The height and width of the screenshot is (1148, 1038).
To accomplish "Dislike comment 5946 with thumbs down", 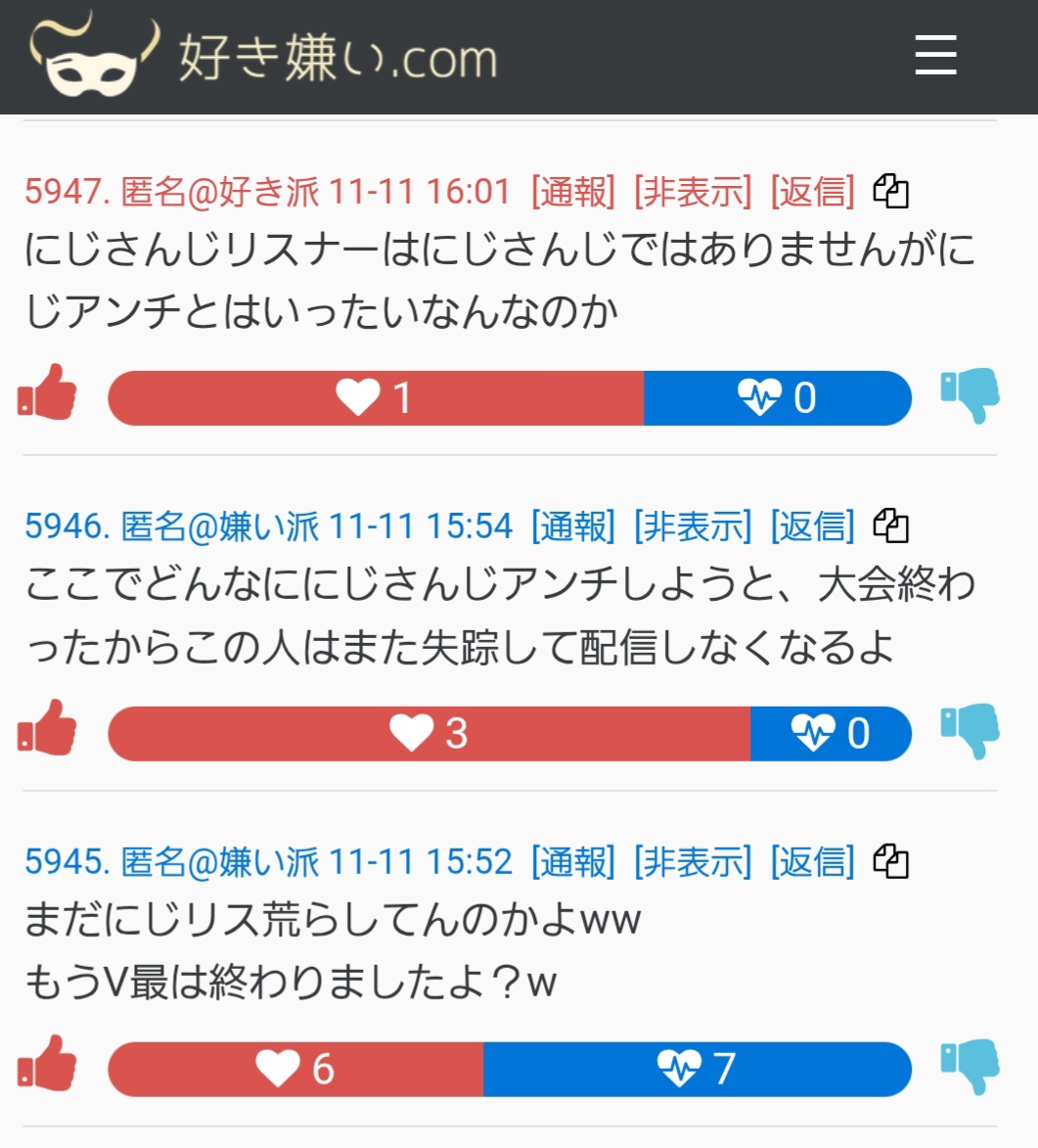I will pos(970,731).
